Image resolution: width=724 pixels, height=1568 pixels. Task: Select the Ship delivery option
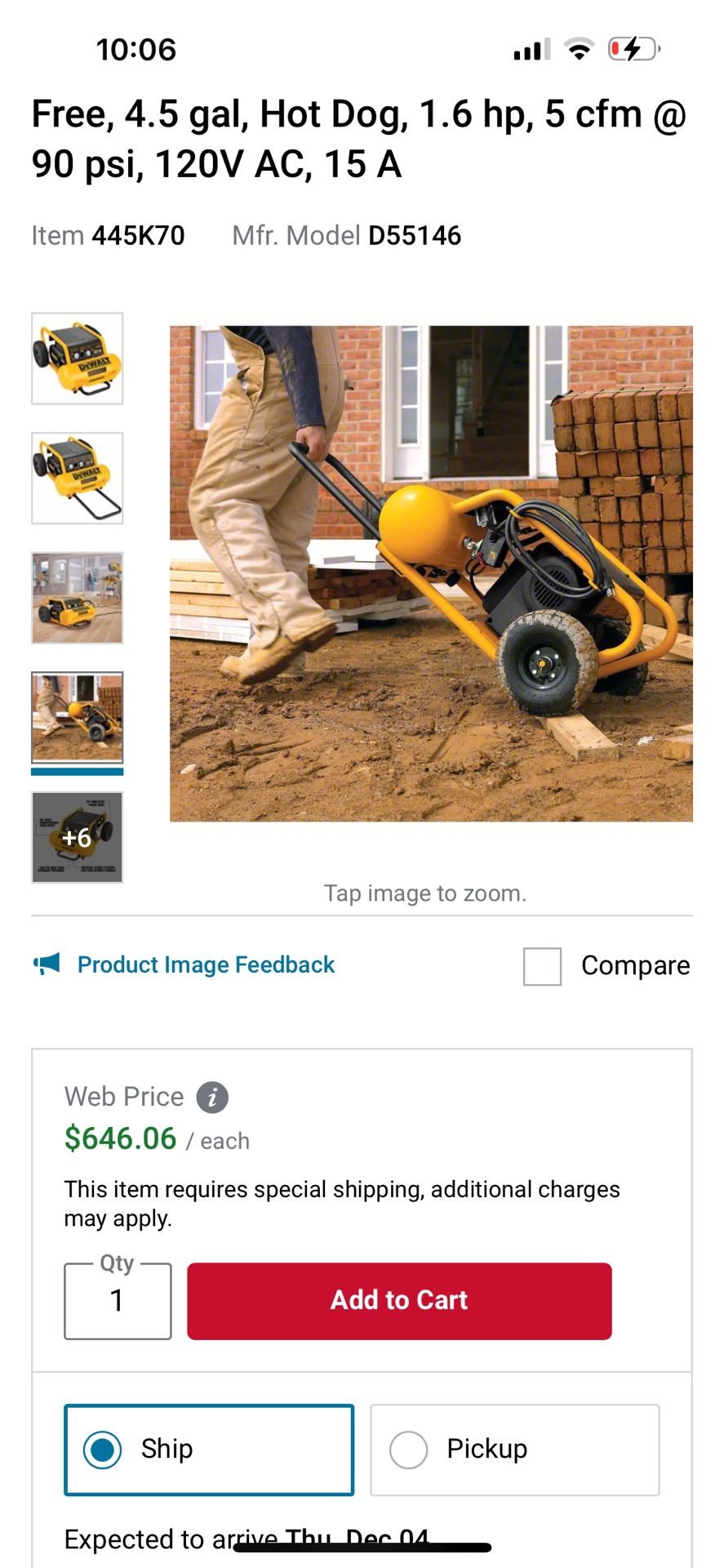click(x=209, y=1450)
